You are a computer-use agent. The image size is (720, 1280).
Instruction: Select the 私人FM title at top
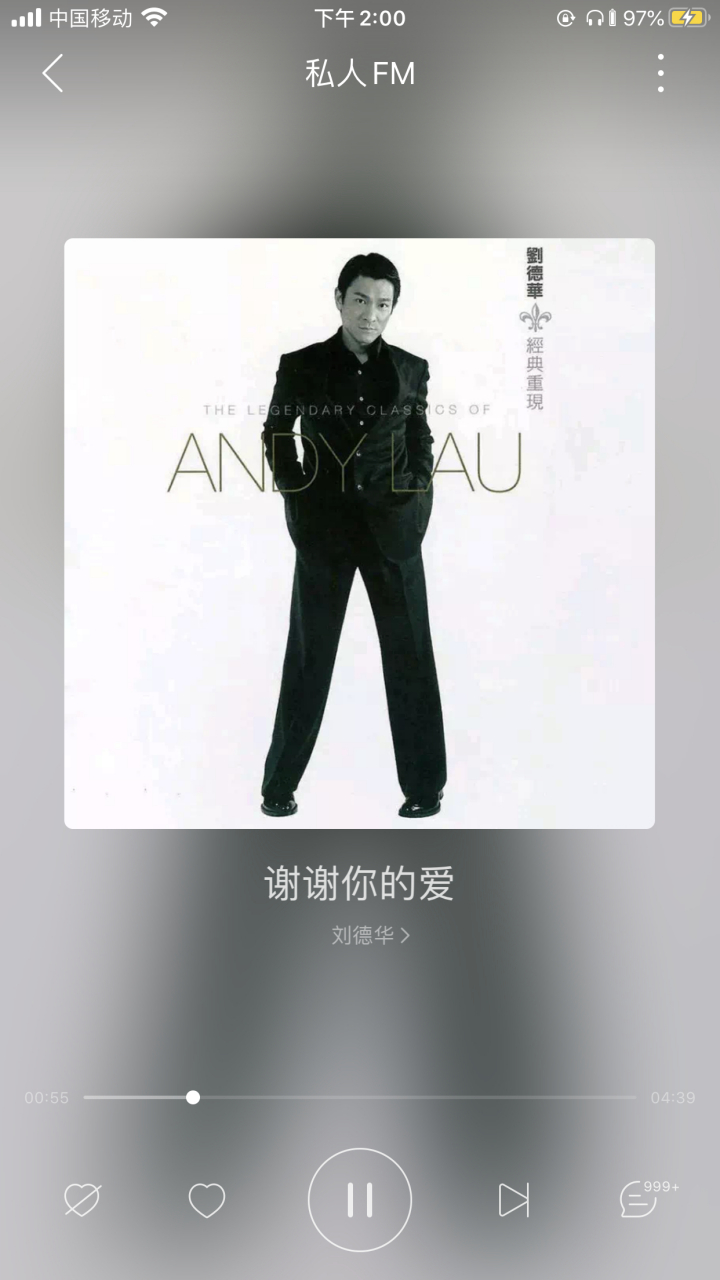click(x=360, y=73)
